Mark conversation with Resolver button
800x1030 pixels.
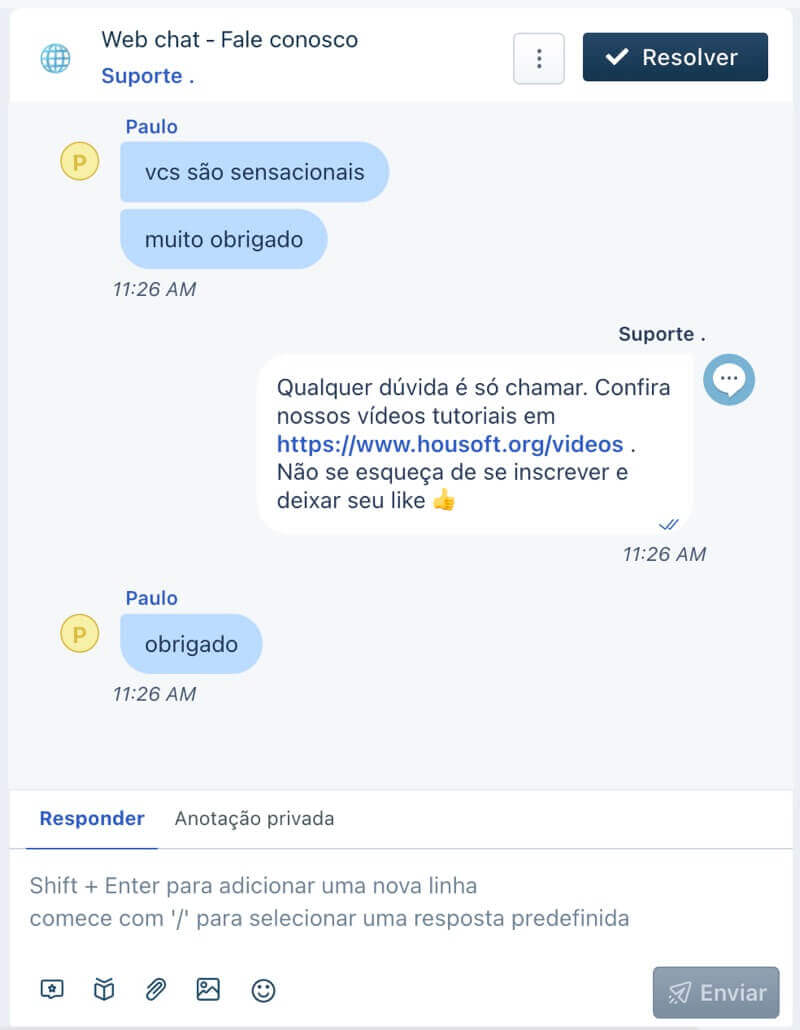pos(675,57)
